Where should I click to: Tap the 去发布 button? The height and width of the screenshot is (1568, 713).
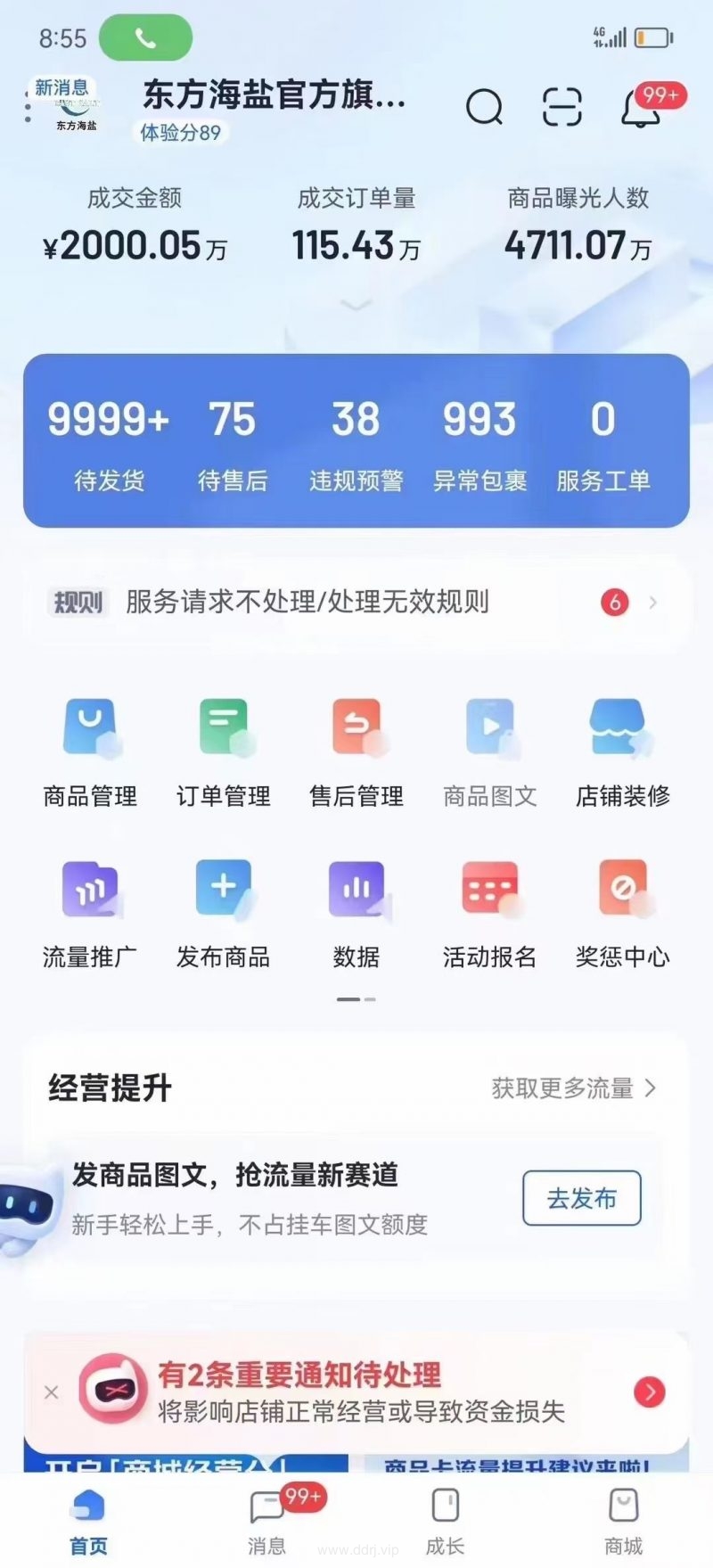coord(581,1198)
